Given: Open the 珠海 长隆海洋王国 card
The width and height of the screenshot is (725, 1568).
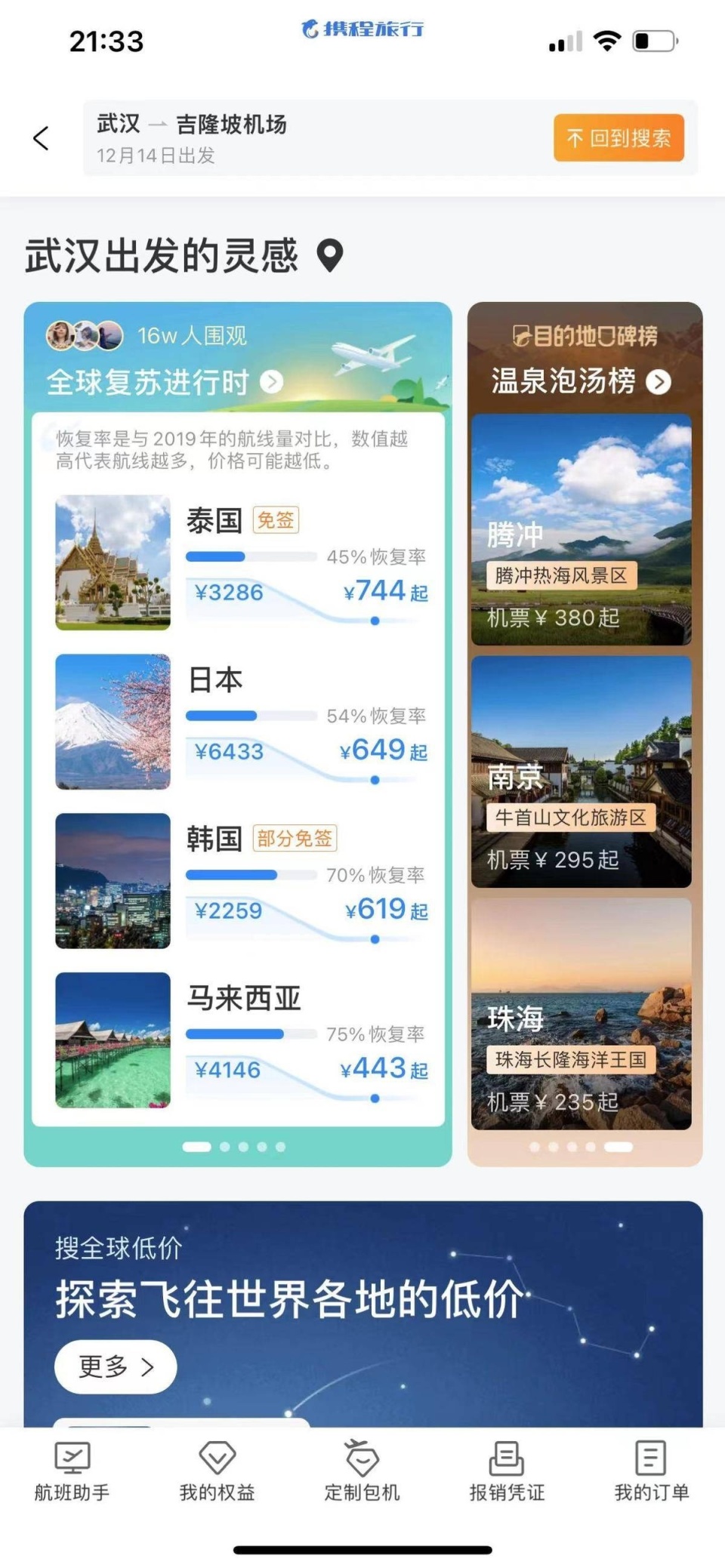Looking at the screenshot, I should 582,1014.
